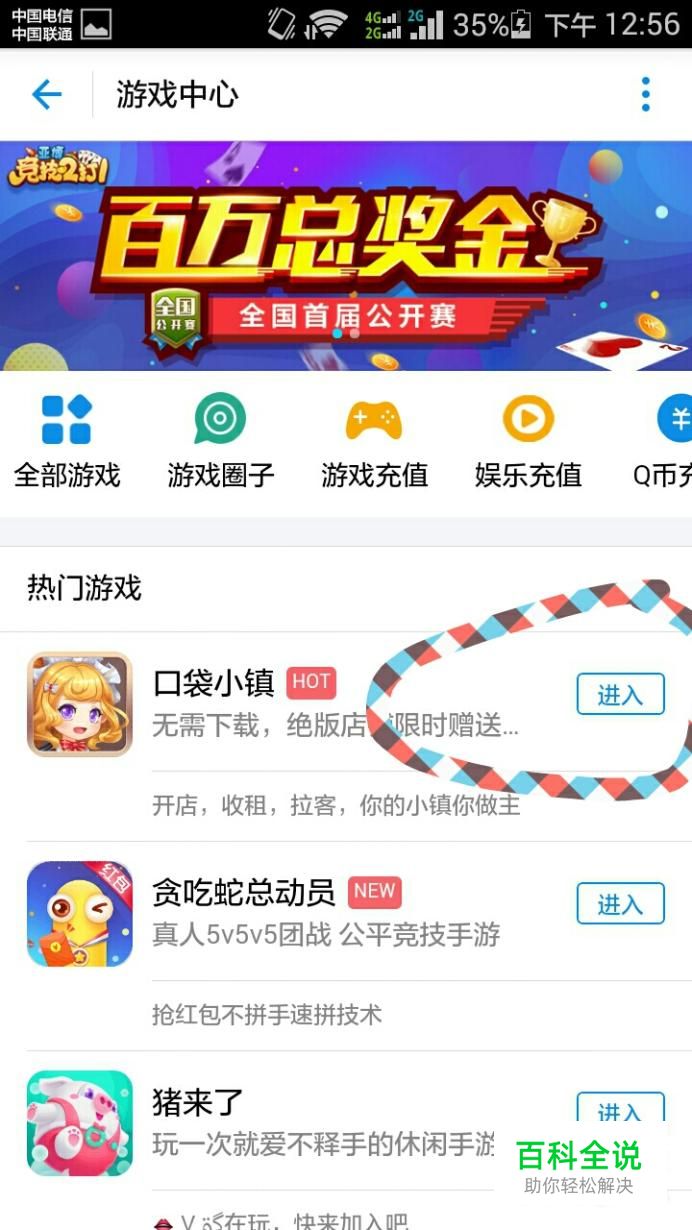The image size is (692, 1230).
Task: Go back using the top-left arrow
Action: [47, 95]
